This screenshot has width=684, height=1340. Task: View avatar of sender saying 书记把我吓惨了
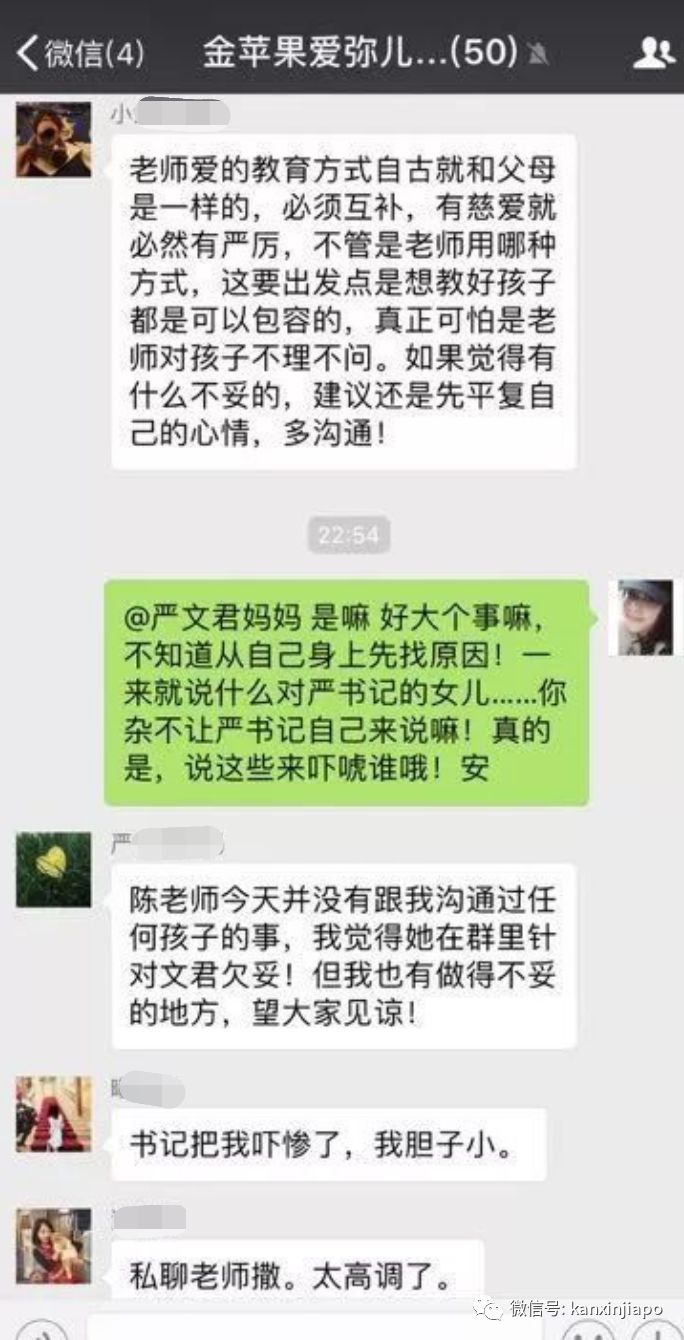point(53,1113)
